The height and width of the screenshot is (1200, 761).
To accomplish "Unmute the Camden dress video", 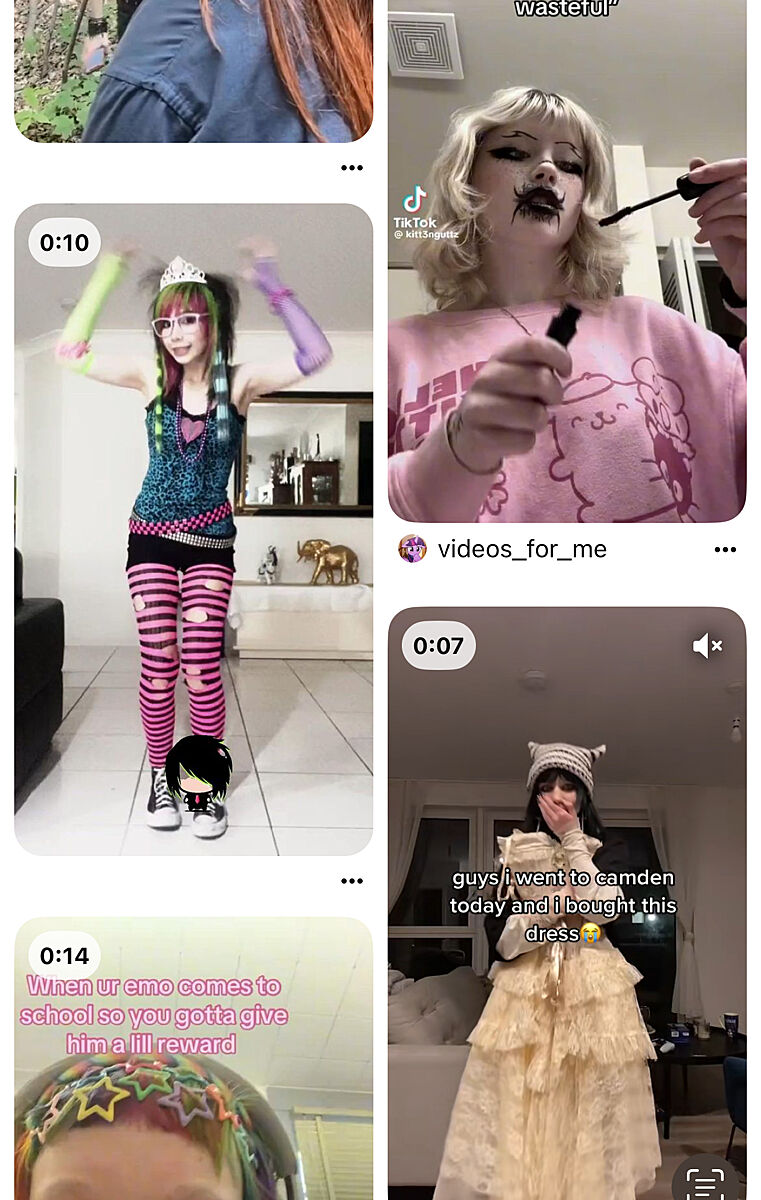I will pyautogui.click(x=707, y=646).
